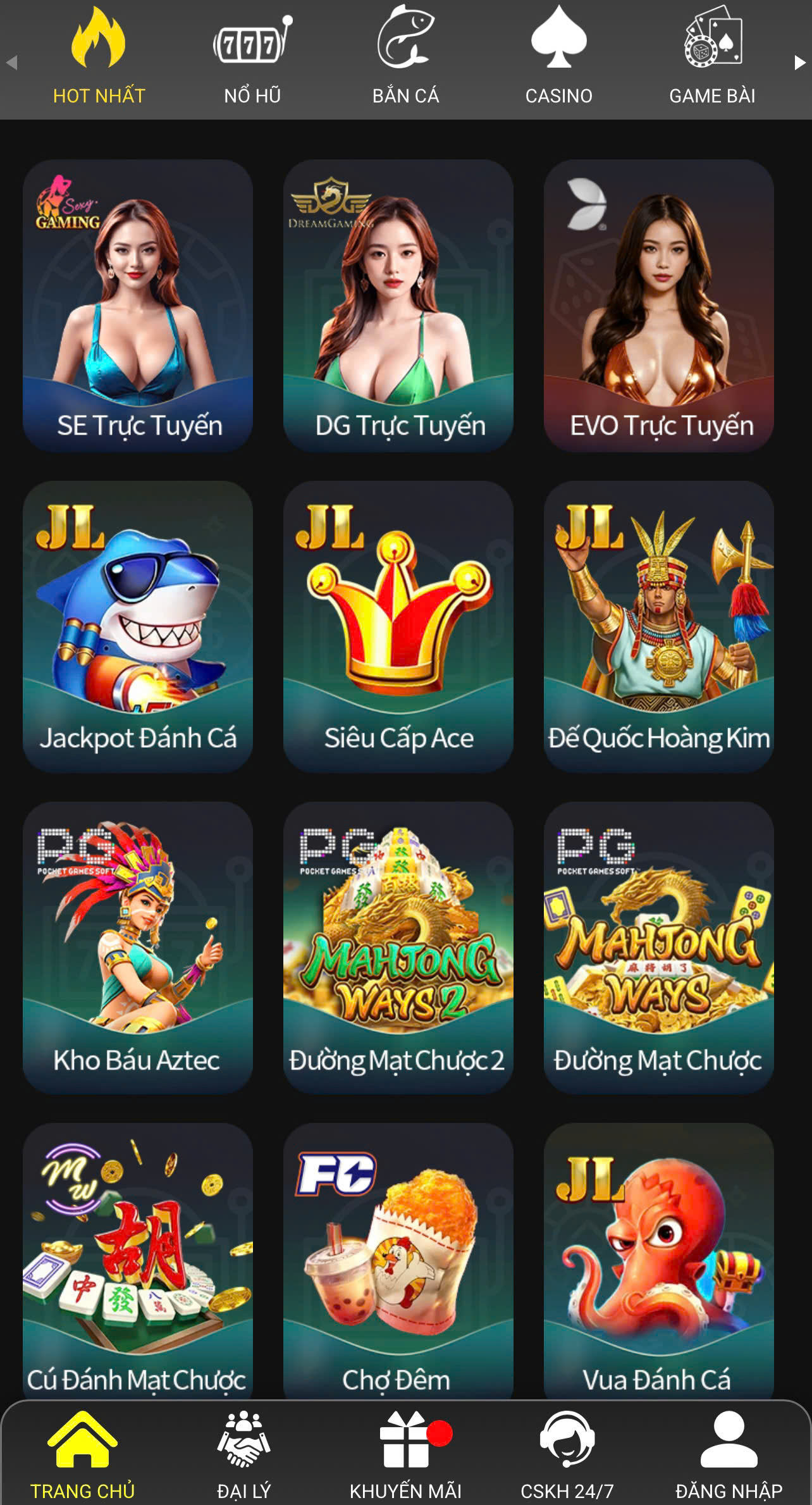Tap right arrow to show more categories
The width and height of the screenshot is (812, 1505).
[799, 63]
